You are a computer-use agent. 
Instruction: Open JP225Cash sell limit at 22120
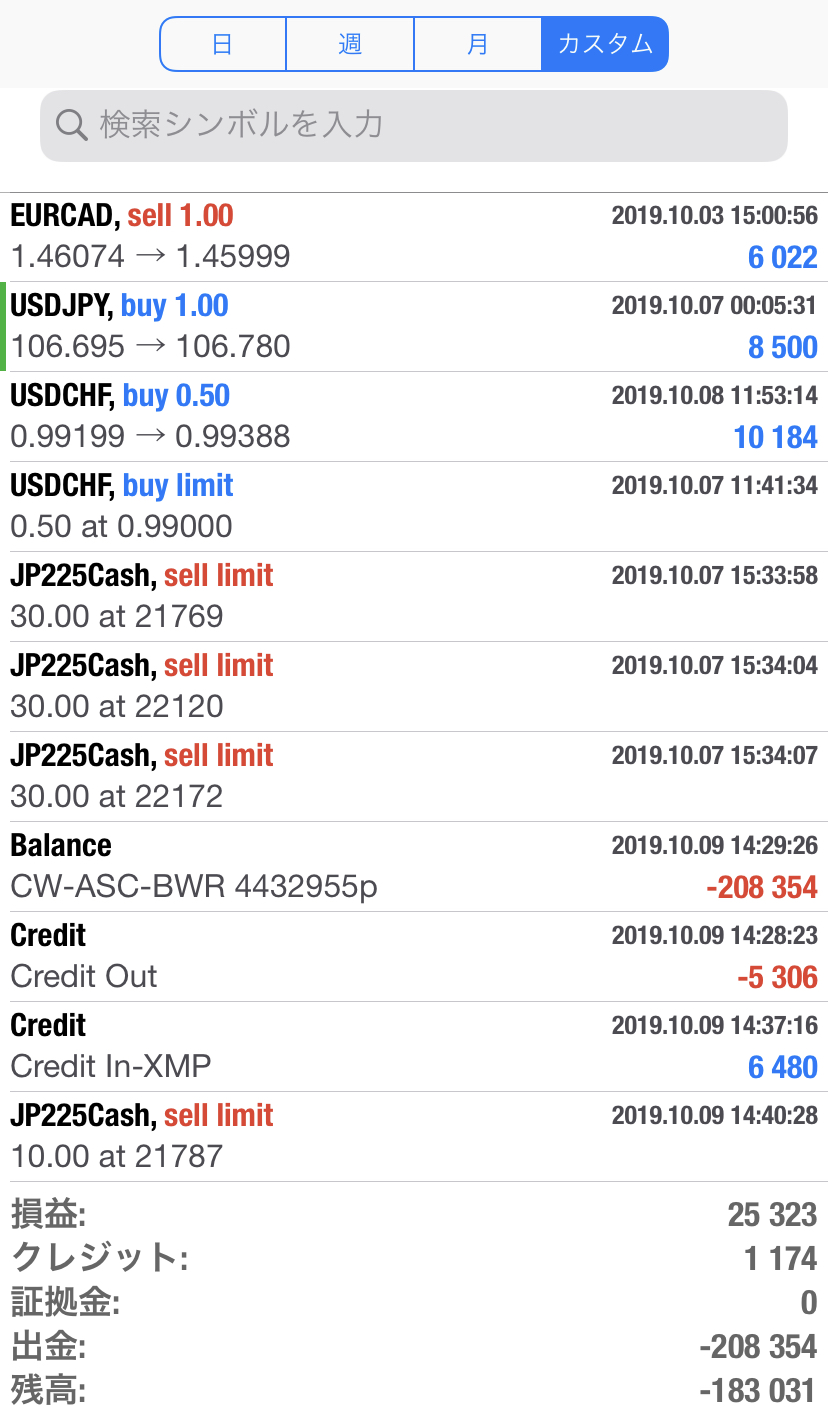coord(414,687)
